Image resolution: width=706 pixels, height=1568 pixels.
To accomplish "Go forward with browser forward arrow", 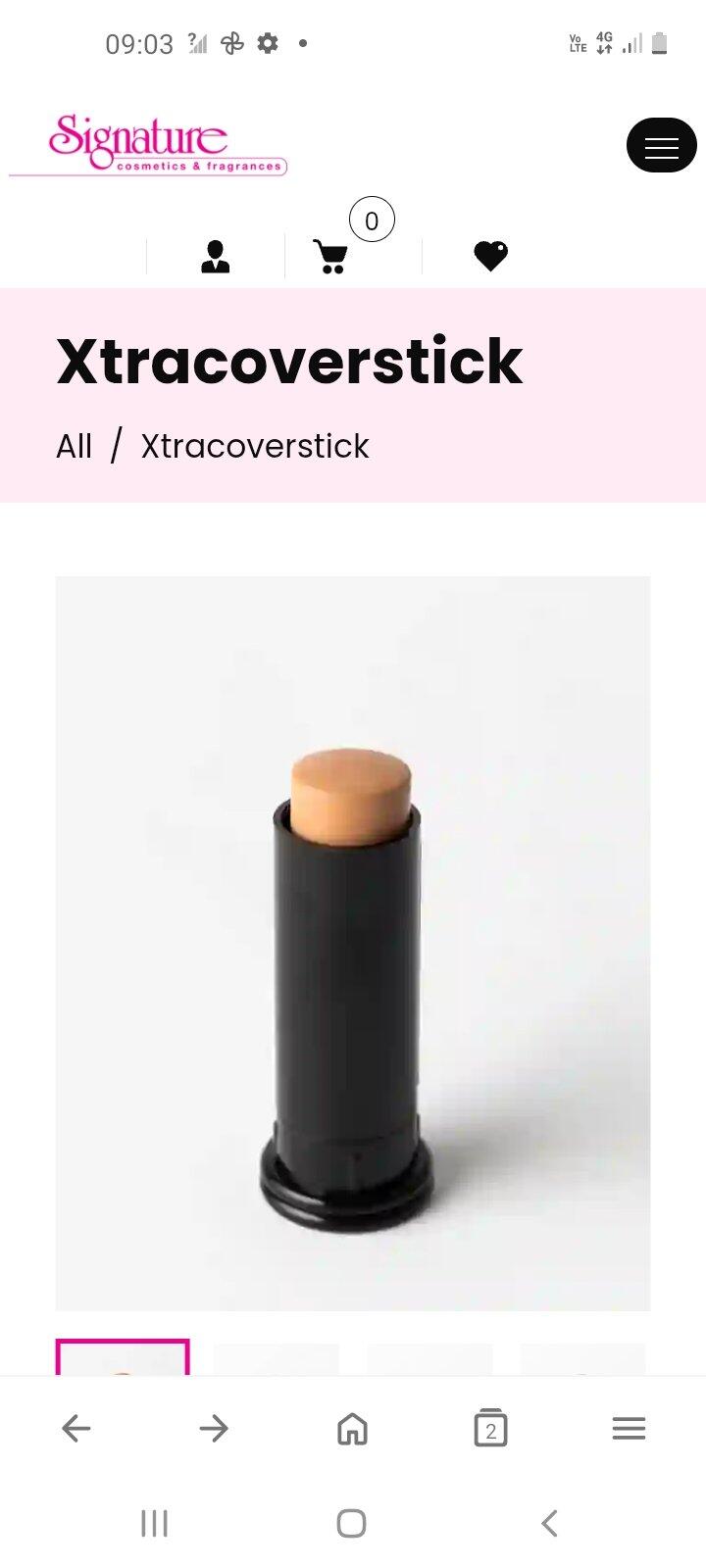I will [214, 1429].
